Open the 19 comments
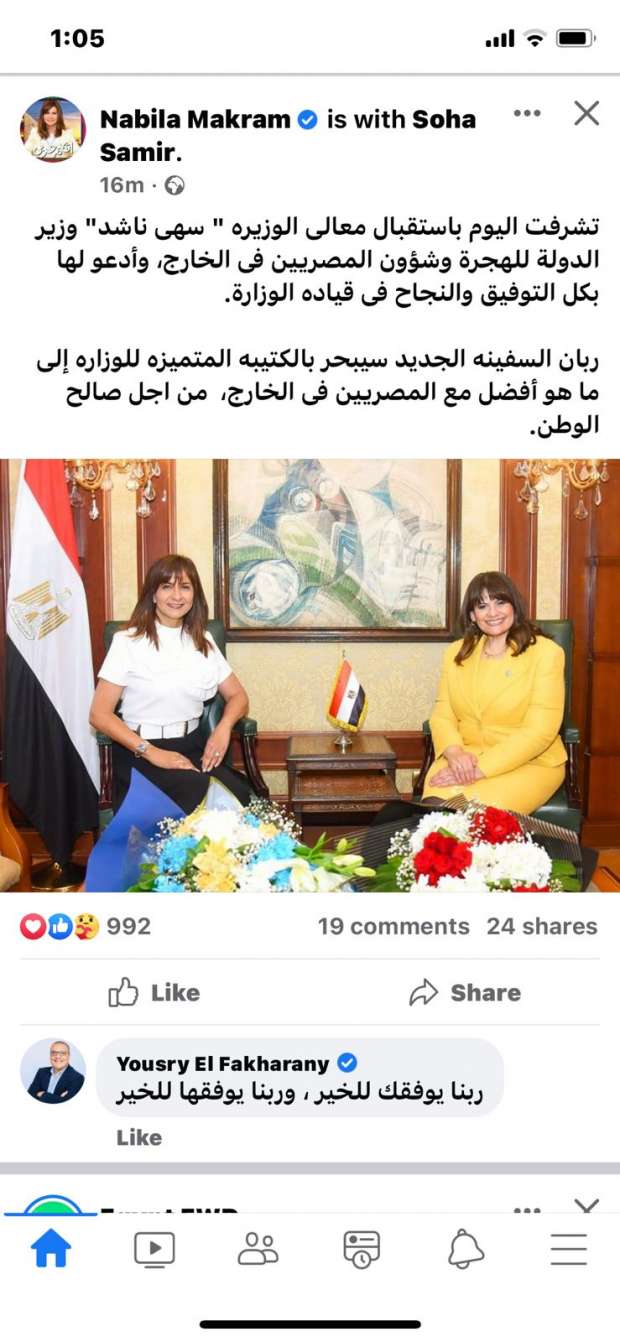The width and height of the screenshot is (620, 1342). pos(393,926)
